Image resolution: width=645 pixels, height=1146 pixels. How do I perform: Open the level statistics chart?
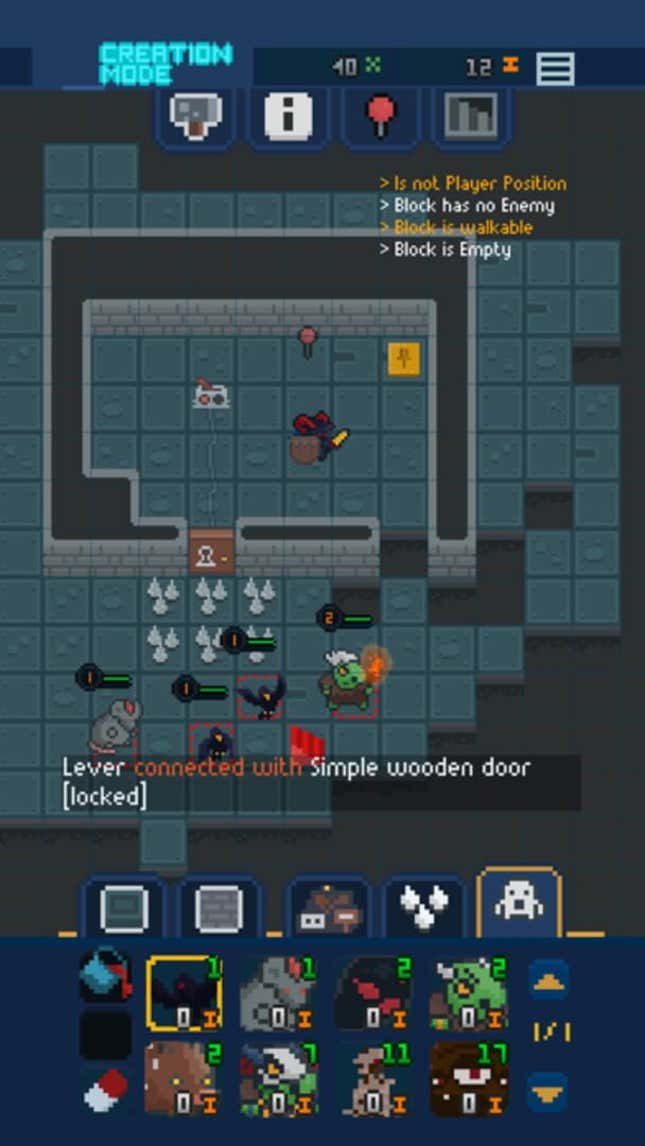[x=471, y=117]
